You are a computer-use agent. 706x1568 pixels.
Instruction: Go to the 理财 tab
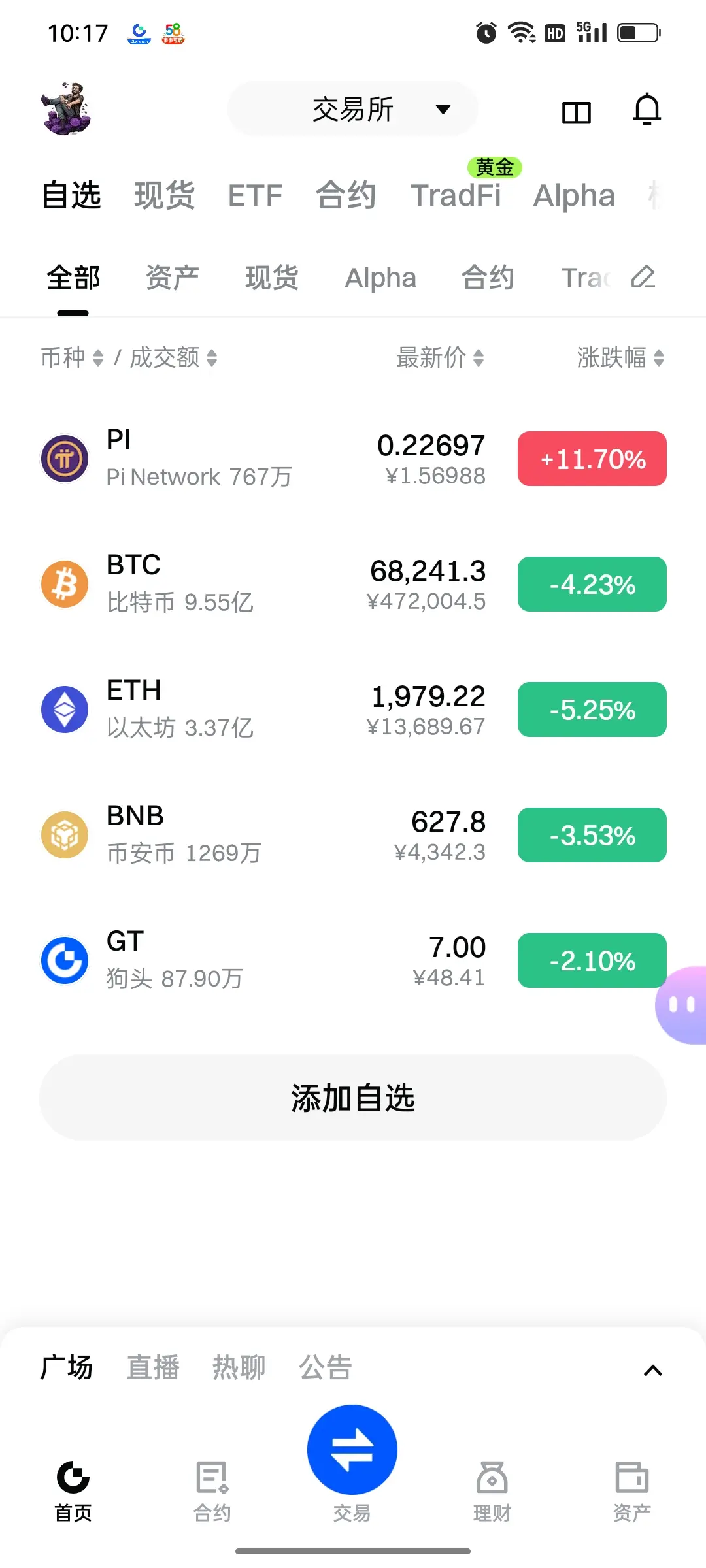(x=492, y=1490)
